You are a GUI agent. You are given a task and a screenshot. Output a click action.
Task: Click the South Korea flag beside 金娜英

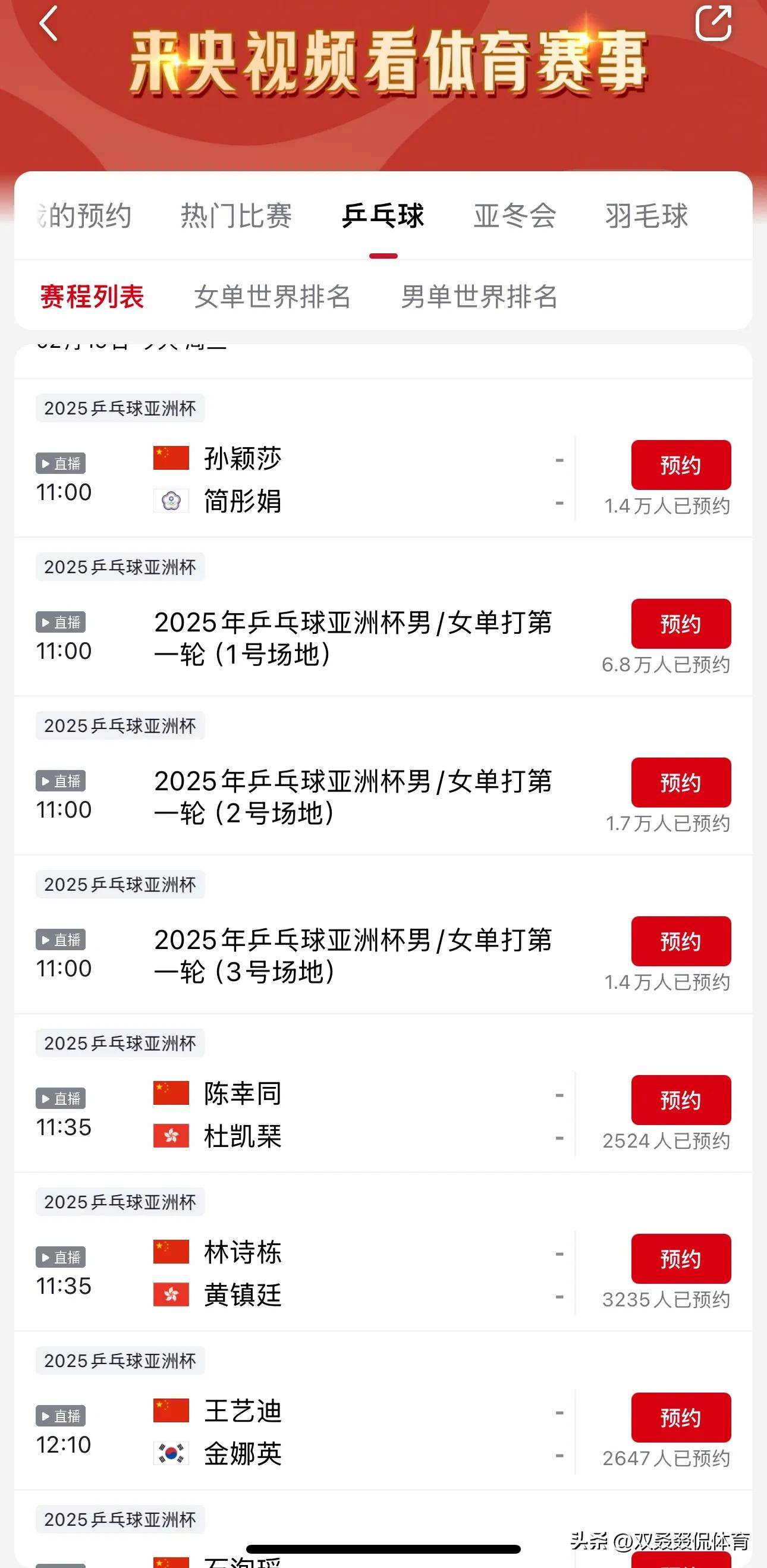pos(171,1455)
